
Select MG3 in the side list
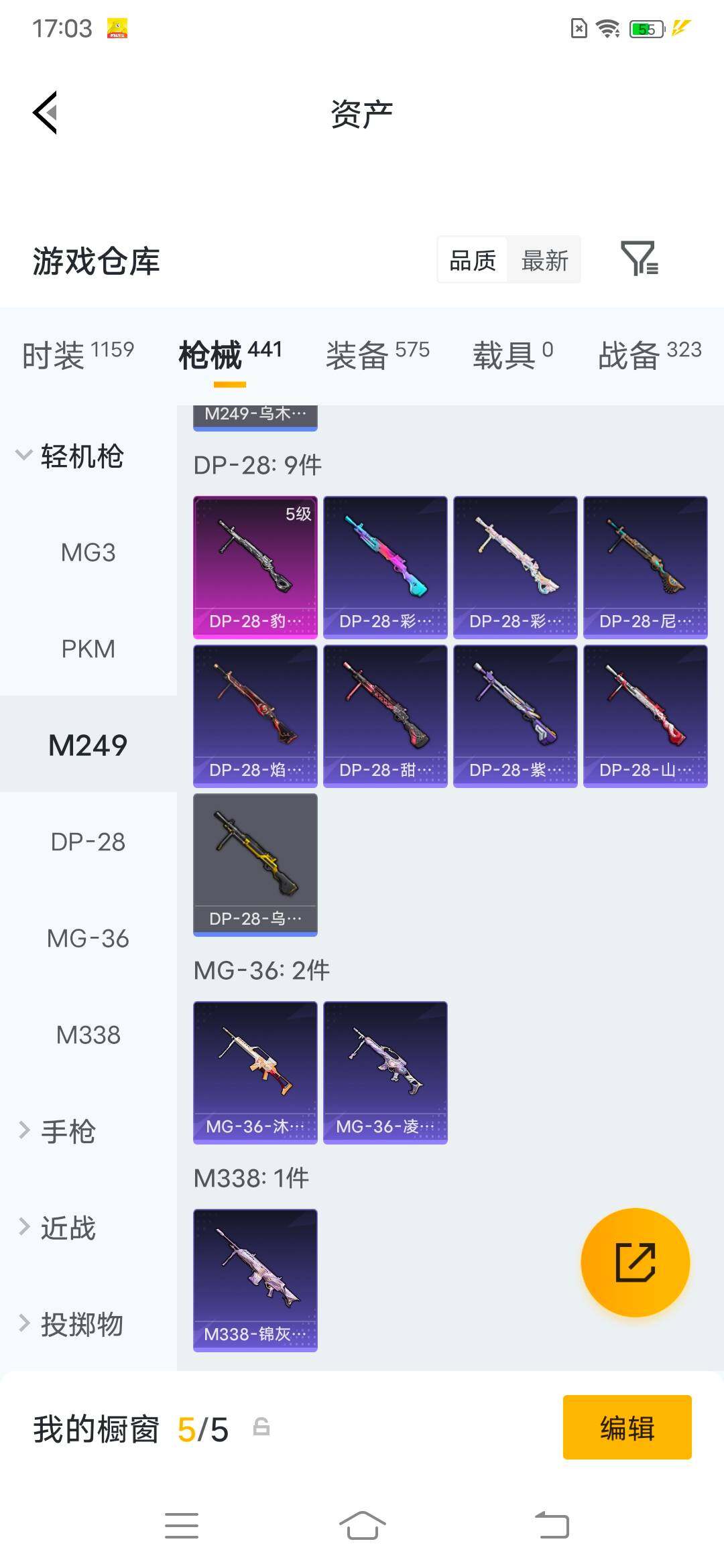(x=88, y=553)
